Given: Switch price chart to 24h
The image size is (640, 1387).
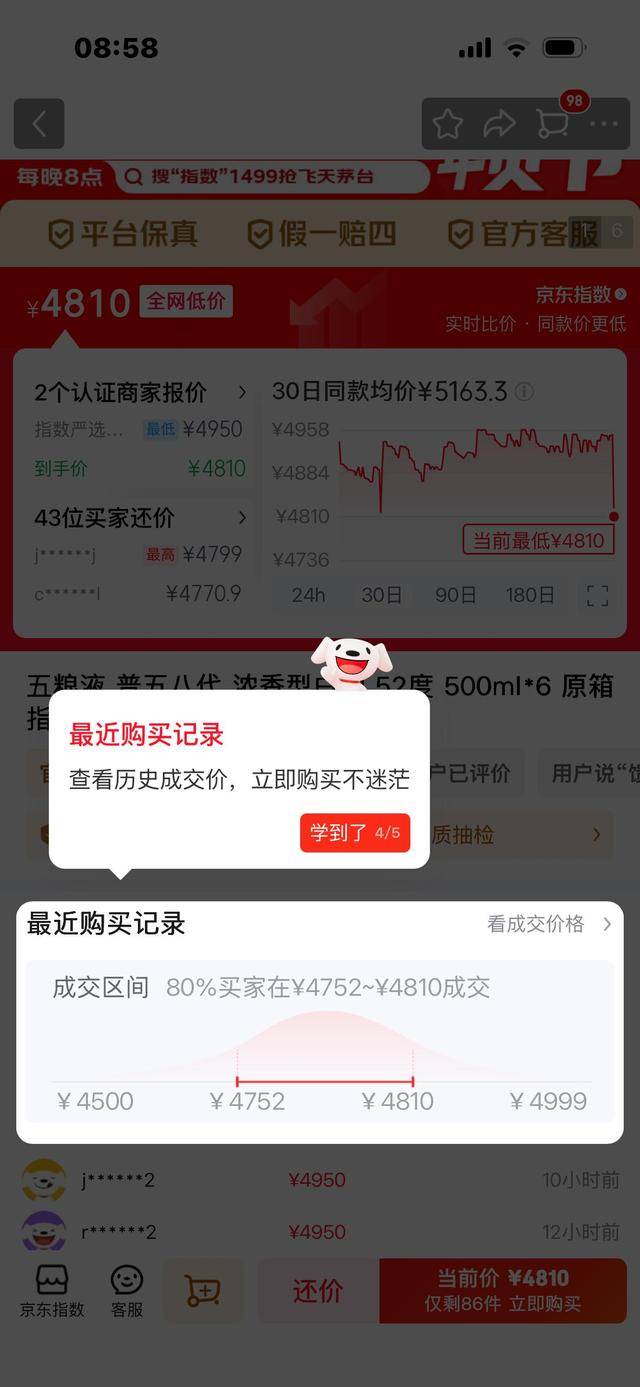Looking at the screenshot, I should click(x=308, y=595).
